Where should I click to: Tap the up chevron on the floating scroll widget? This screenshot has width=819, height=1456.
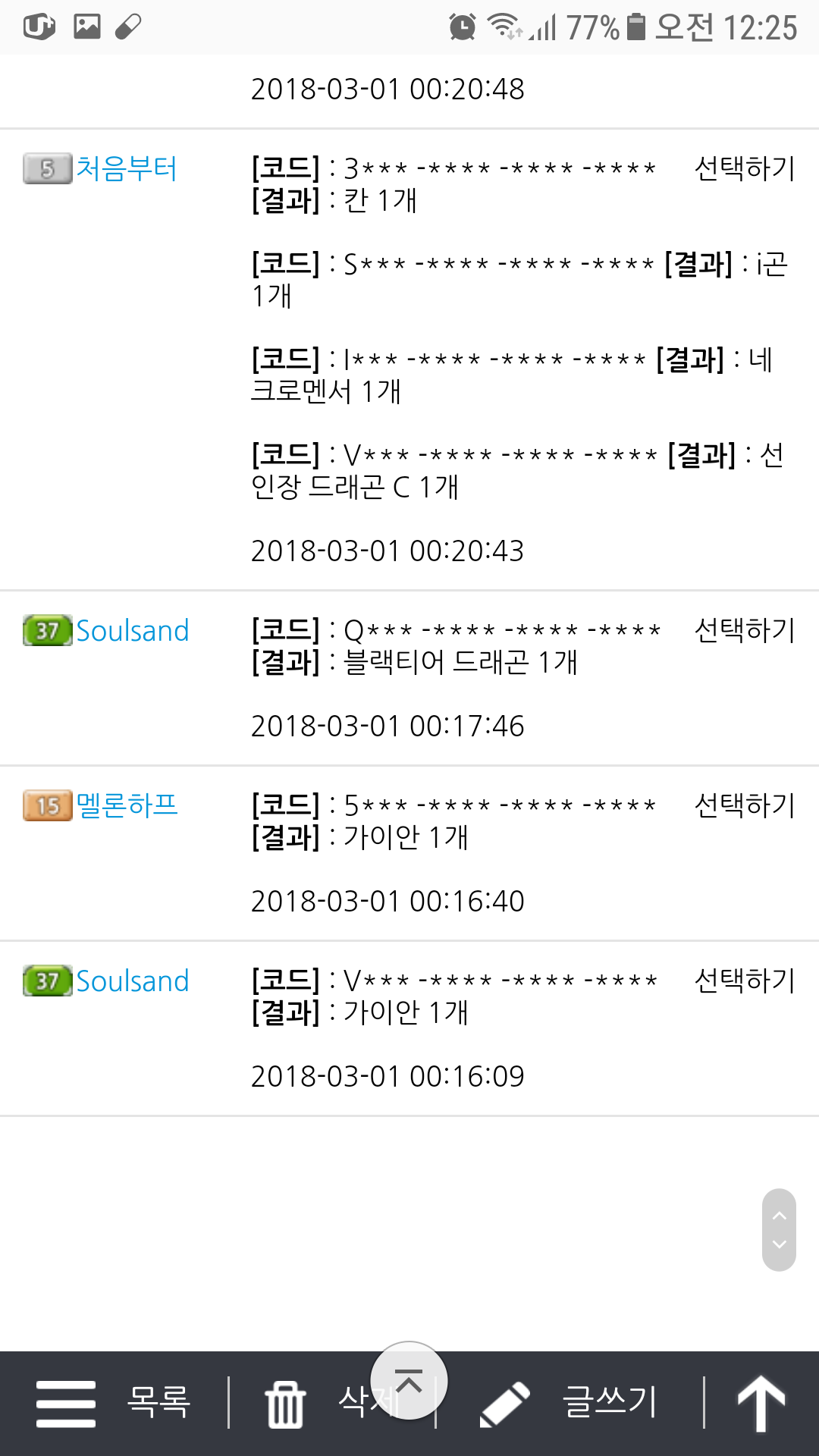tap(779, 1216)
